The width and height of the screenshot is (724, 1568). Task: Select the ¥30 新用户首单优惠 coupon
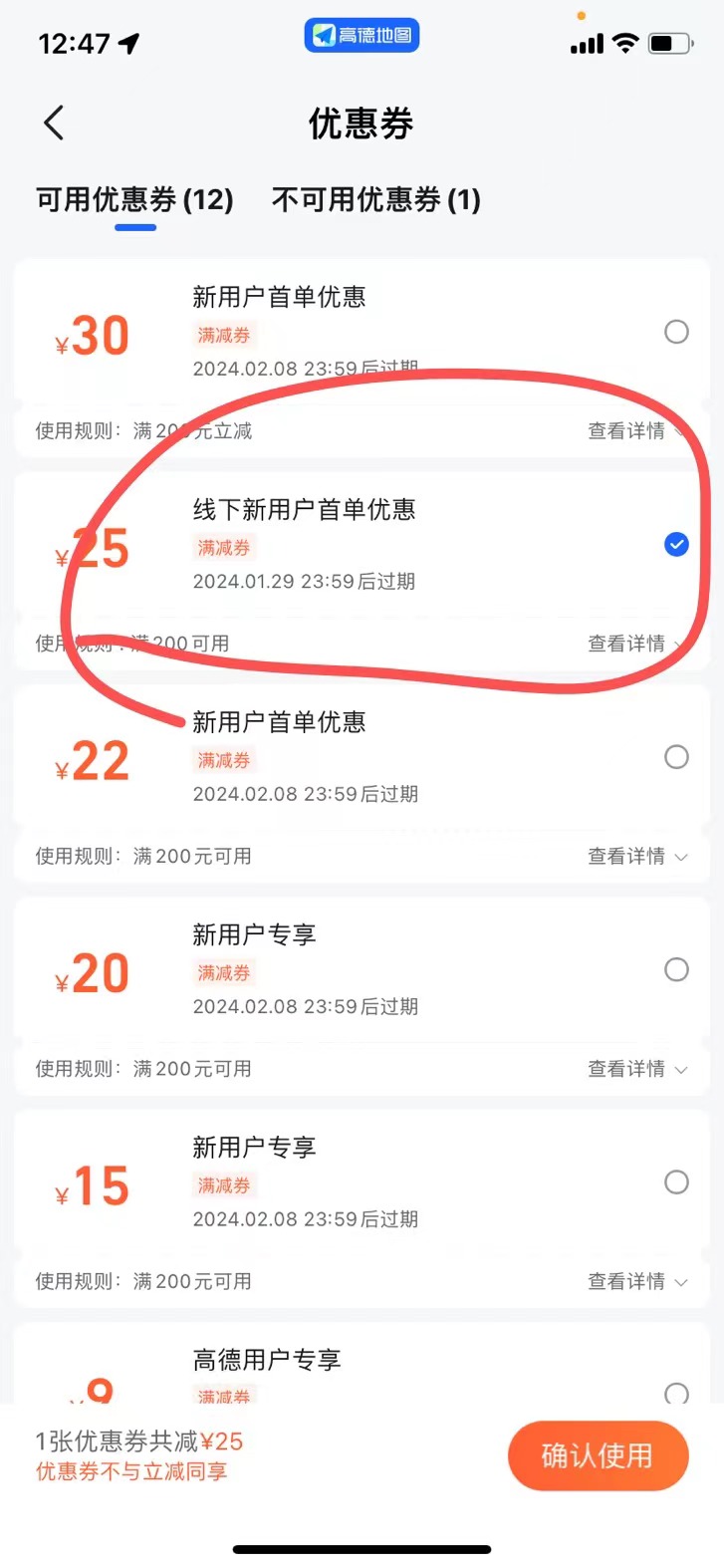(676, 332)
